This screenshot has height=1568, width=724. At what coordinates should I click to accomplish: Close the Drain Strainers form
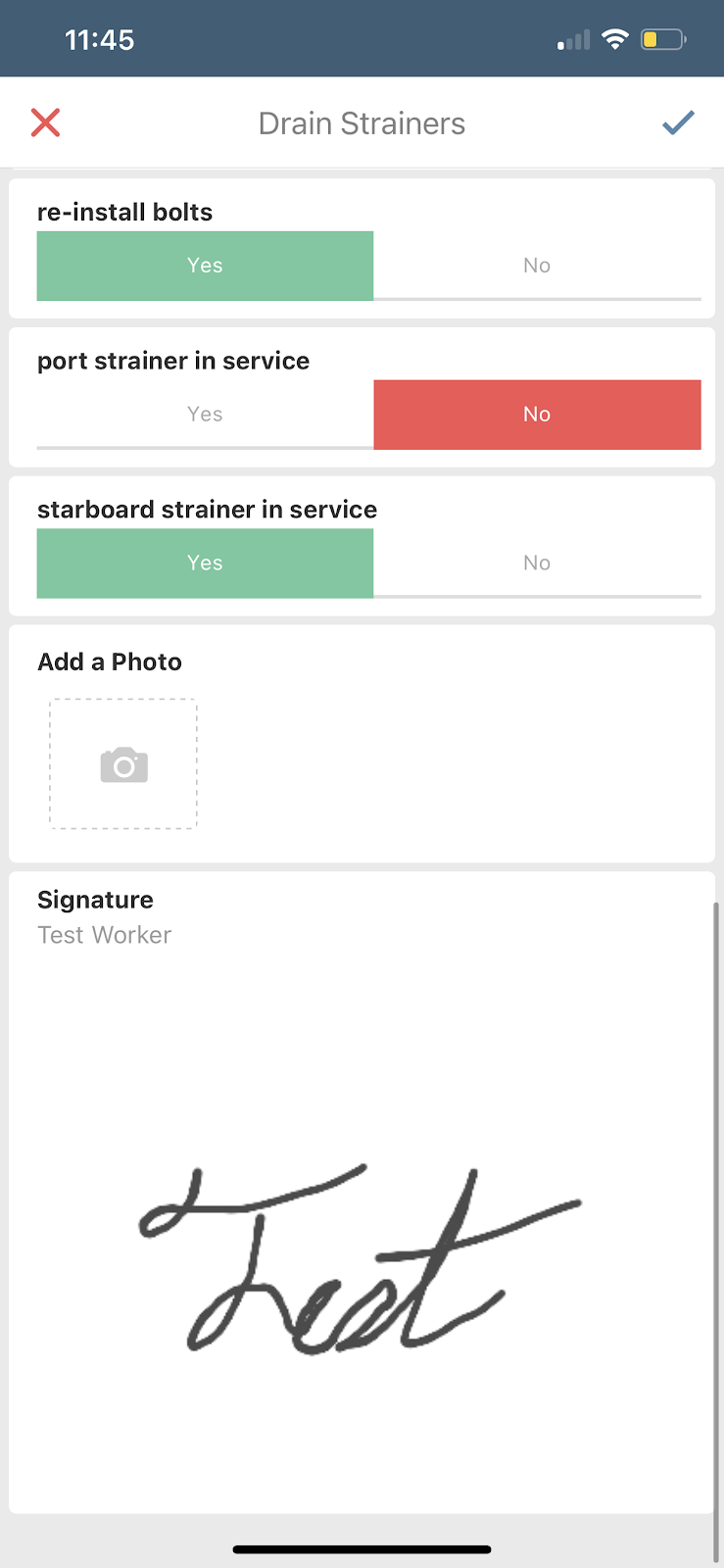coord(46,122)
